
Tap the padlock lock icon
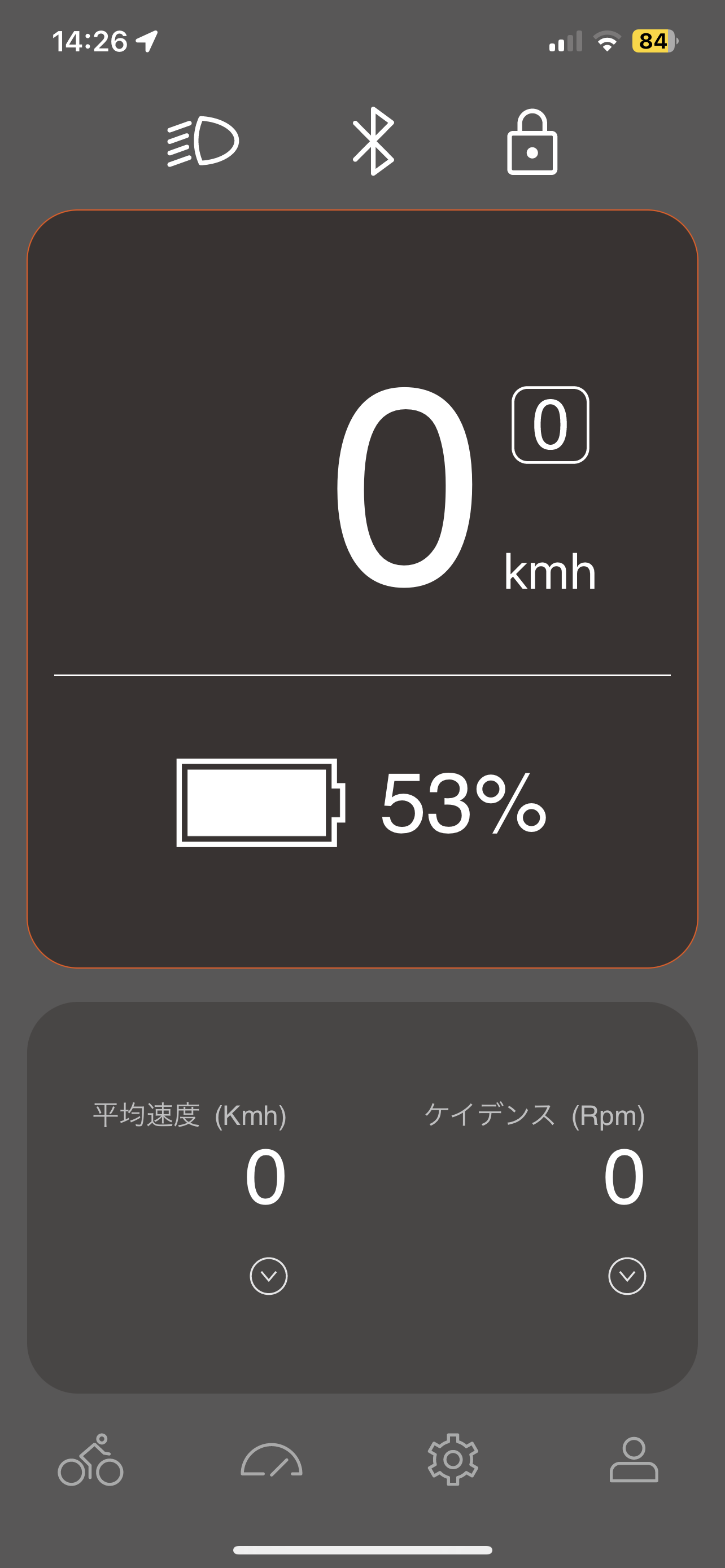(532, 142)
